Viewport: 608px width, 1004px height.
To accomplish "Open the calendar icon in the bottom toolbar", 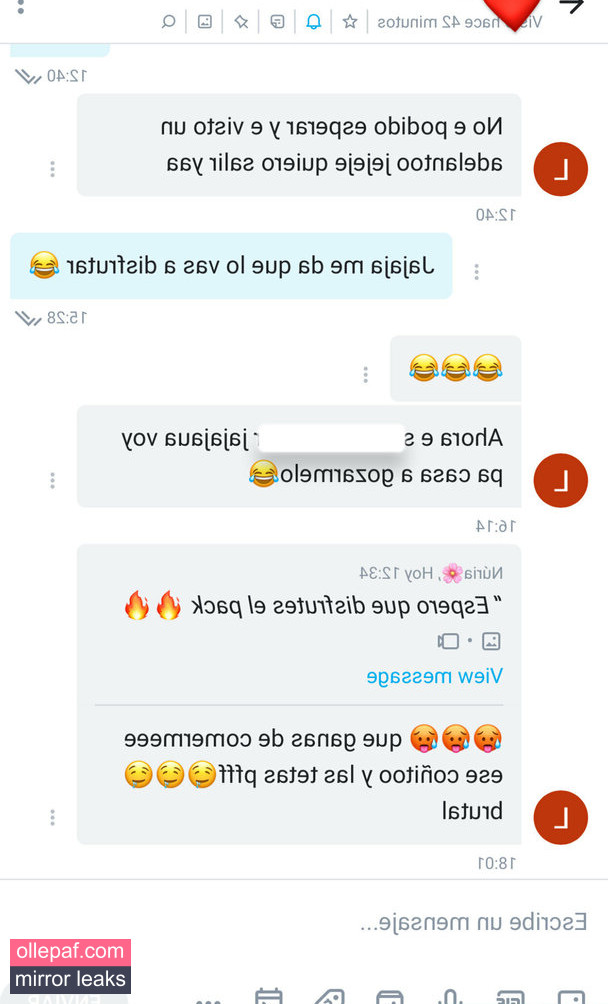I will pyautogui.click(x=268, y=996).
